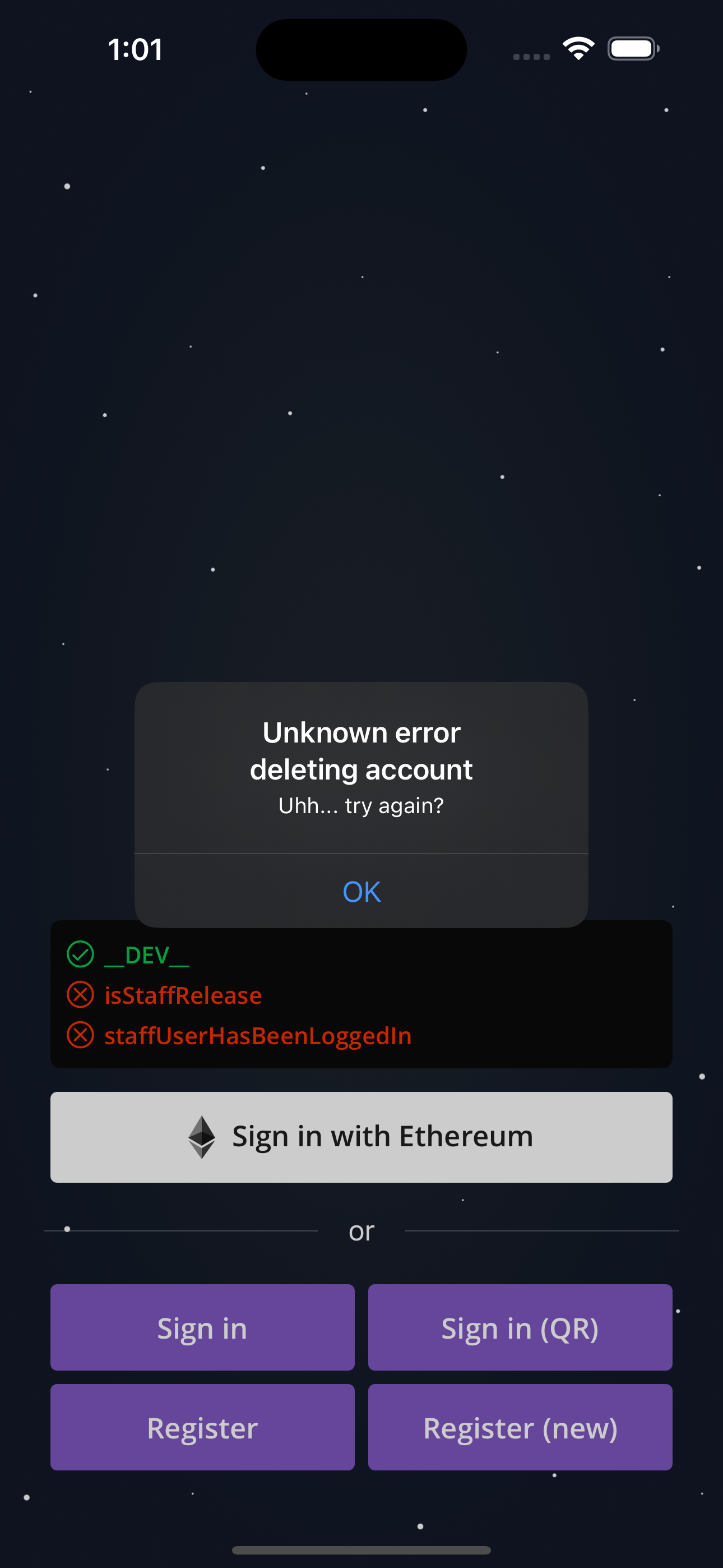Dismiss the error alert with OK
The image size is (723, 1568).
[x=361, y=892]
